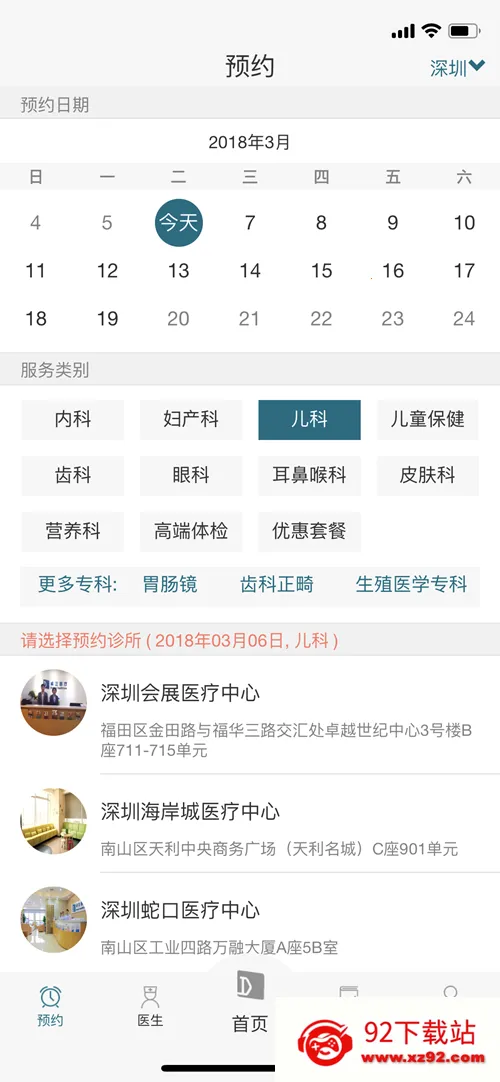Viewport: 500px width, 1082px height.
Task: Tap the 眼科 chip
Action: 191,475
